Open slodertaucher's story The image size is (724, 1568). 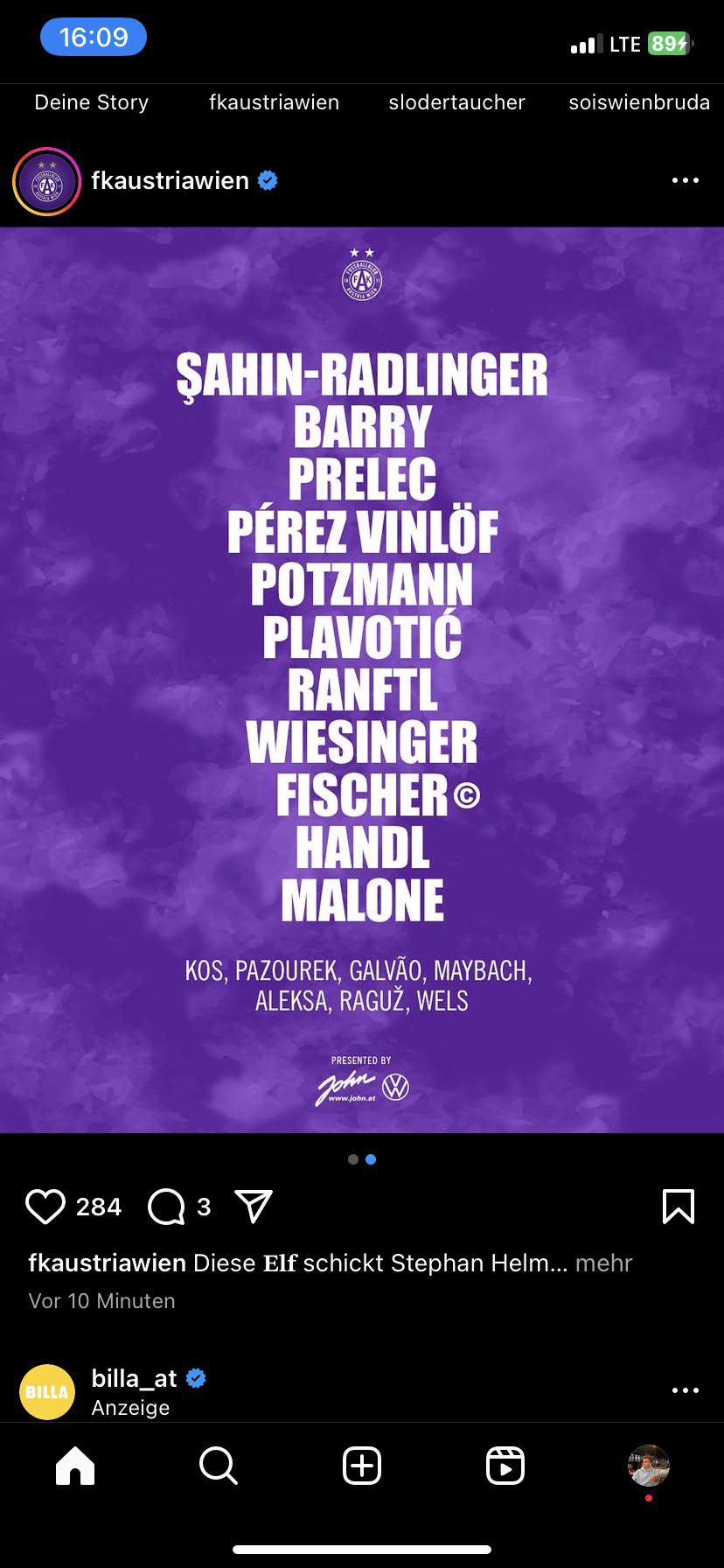click(456, 102)
